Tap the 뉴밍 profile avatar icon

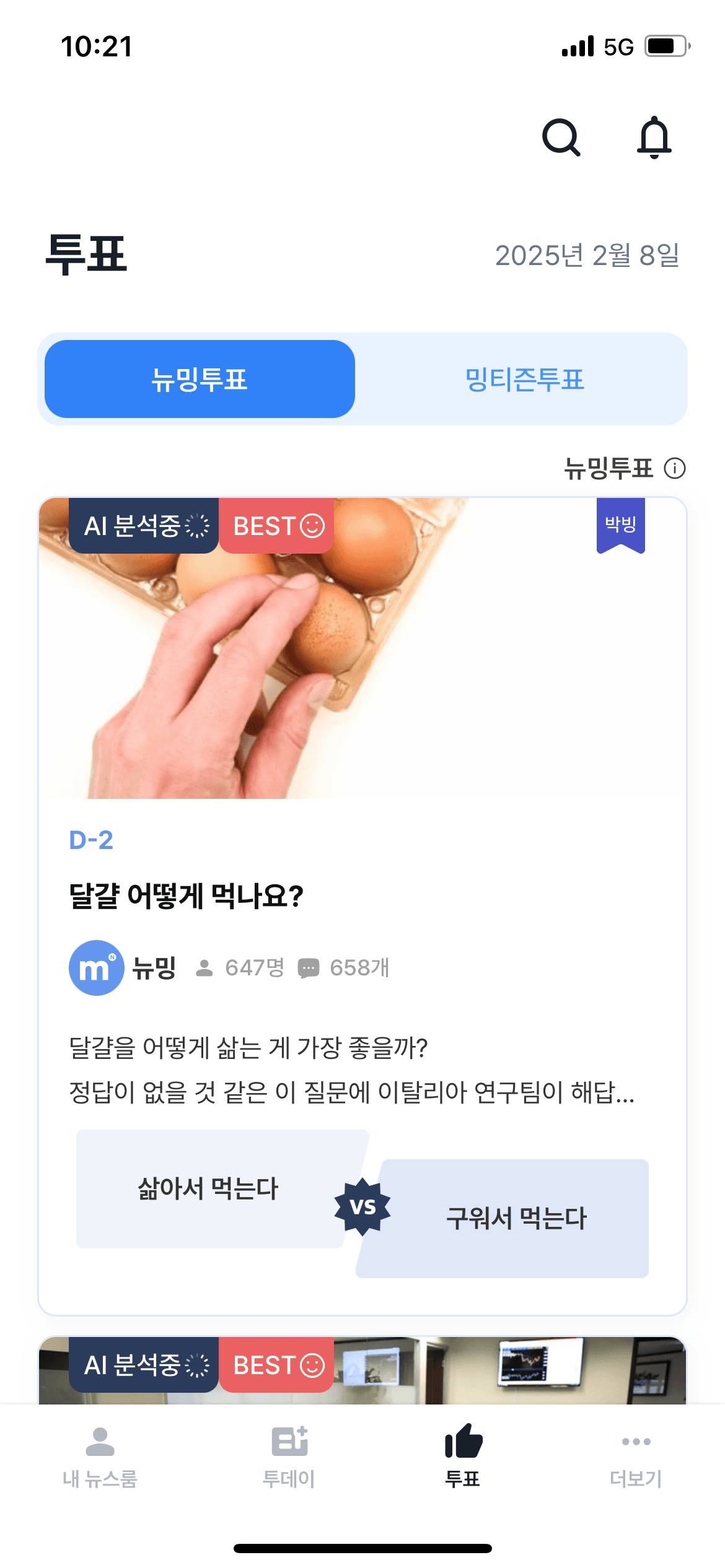pos(96,968)
